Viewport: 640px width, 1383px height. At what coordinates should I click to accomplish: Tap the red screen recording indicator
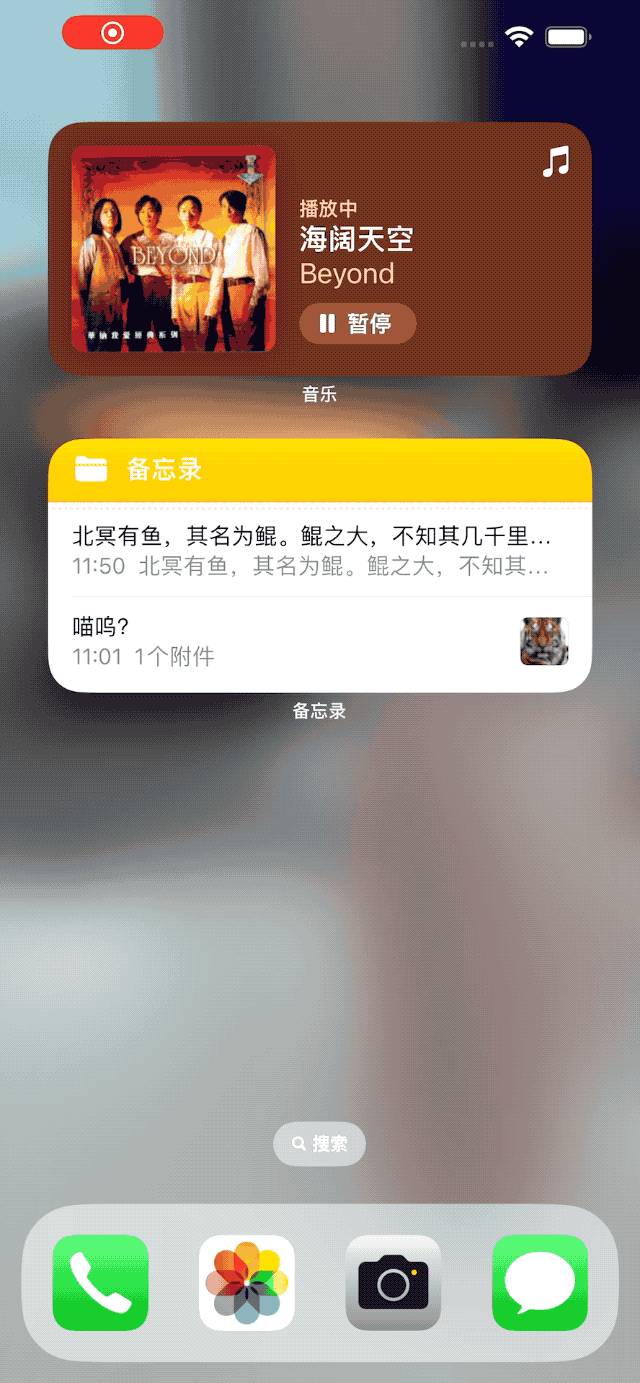point(112,33)
